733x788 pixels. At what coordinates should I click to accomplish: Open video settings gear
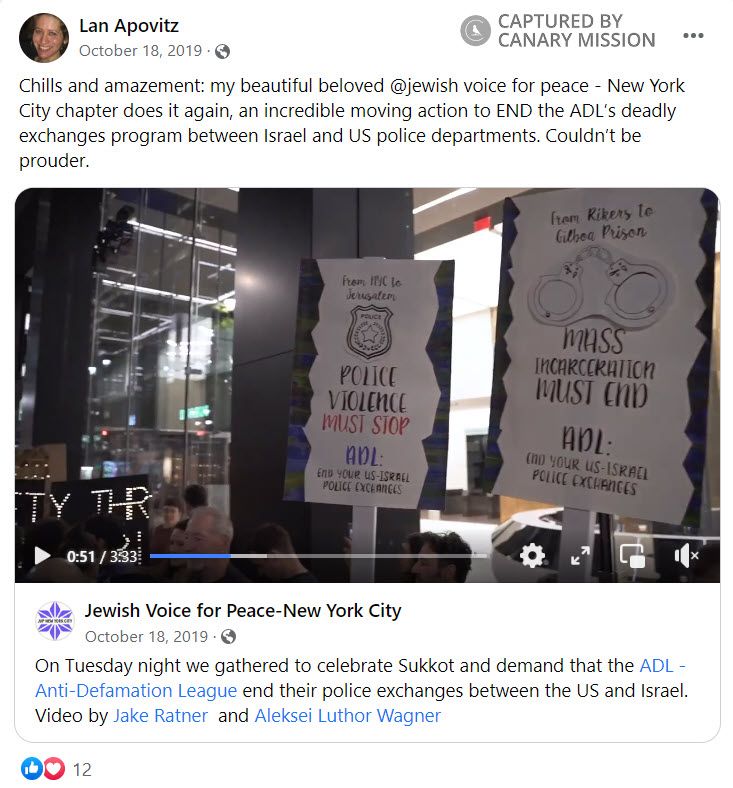(533, 556)
